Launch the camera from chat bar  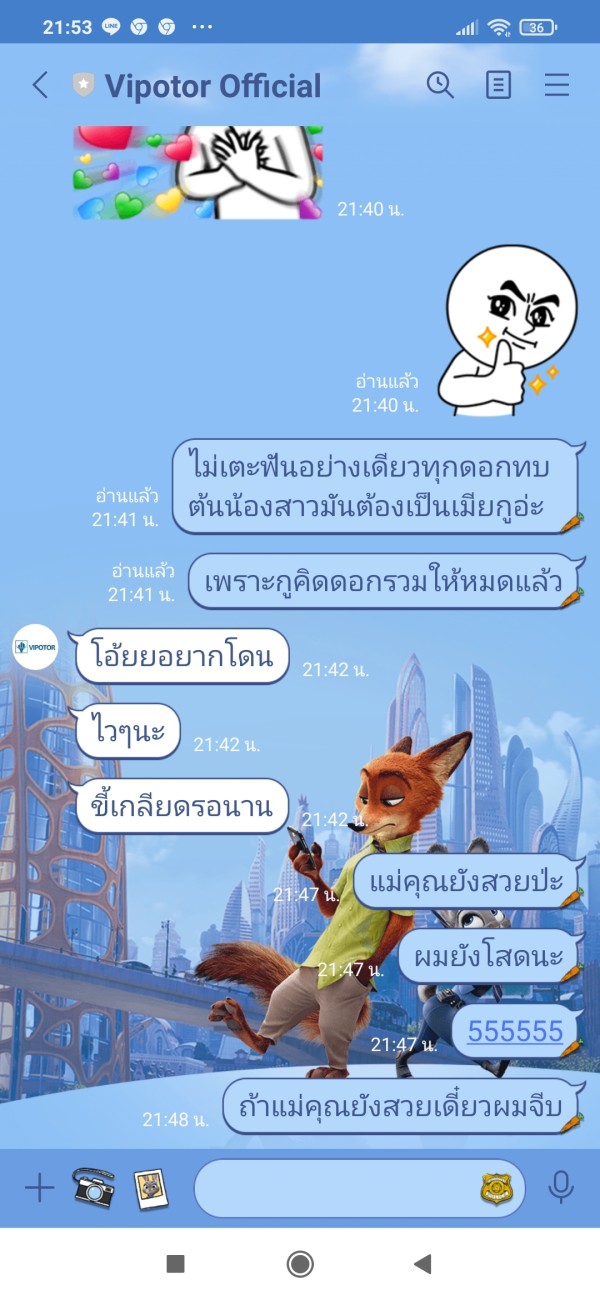coord(94,1188)
